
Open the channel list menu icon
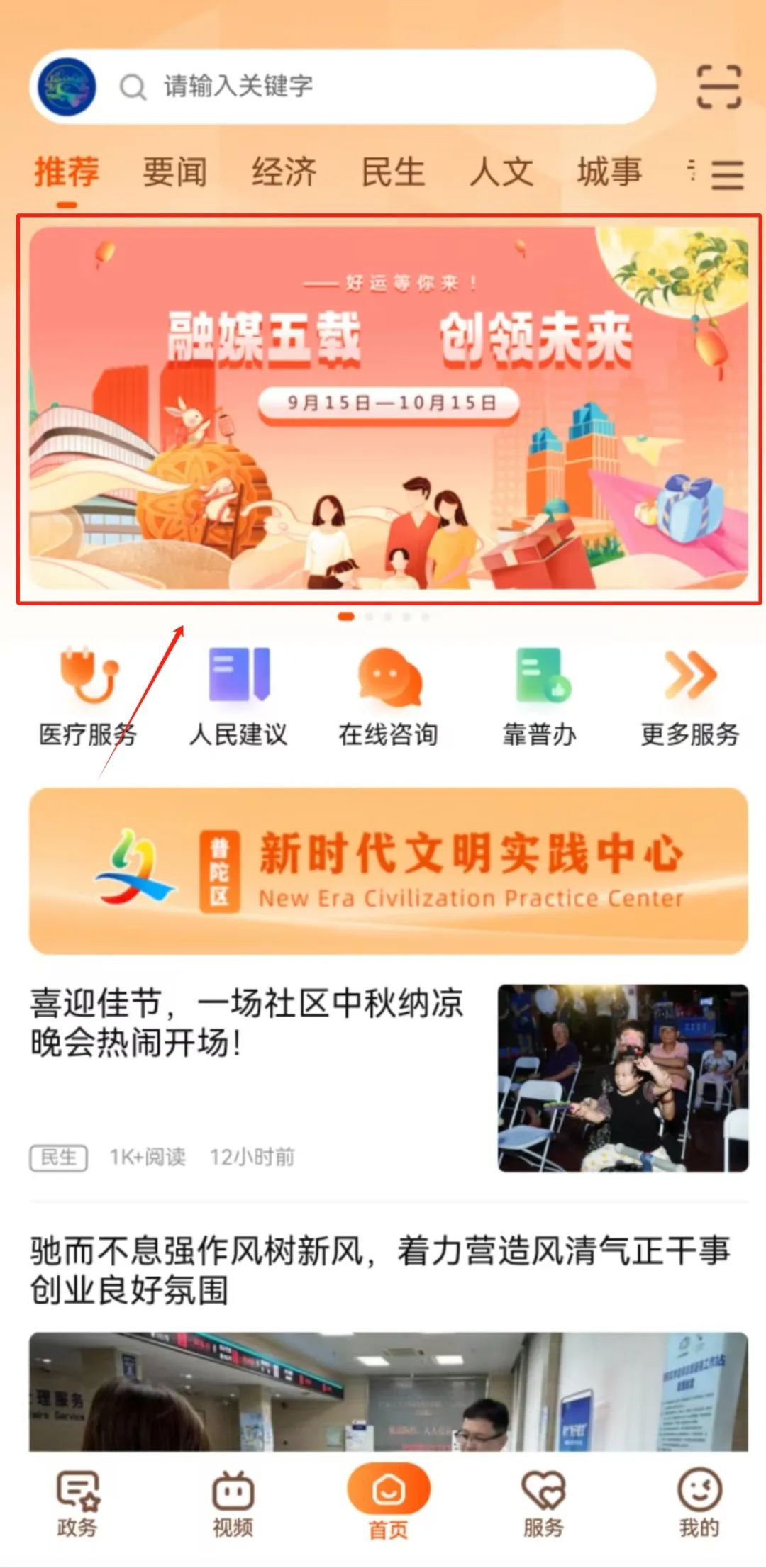click(x=727, y=174)
